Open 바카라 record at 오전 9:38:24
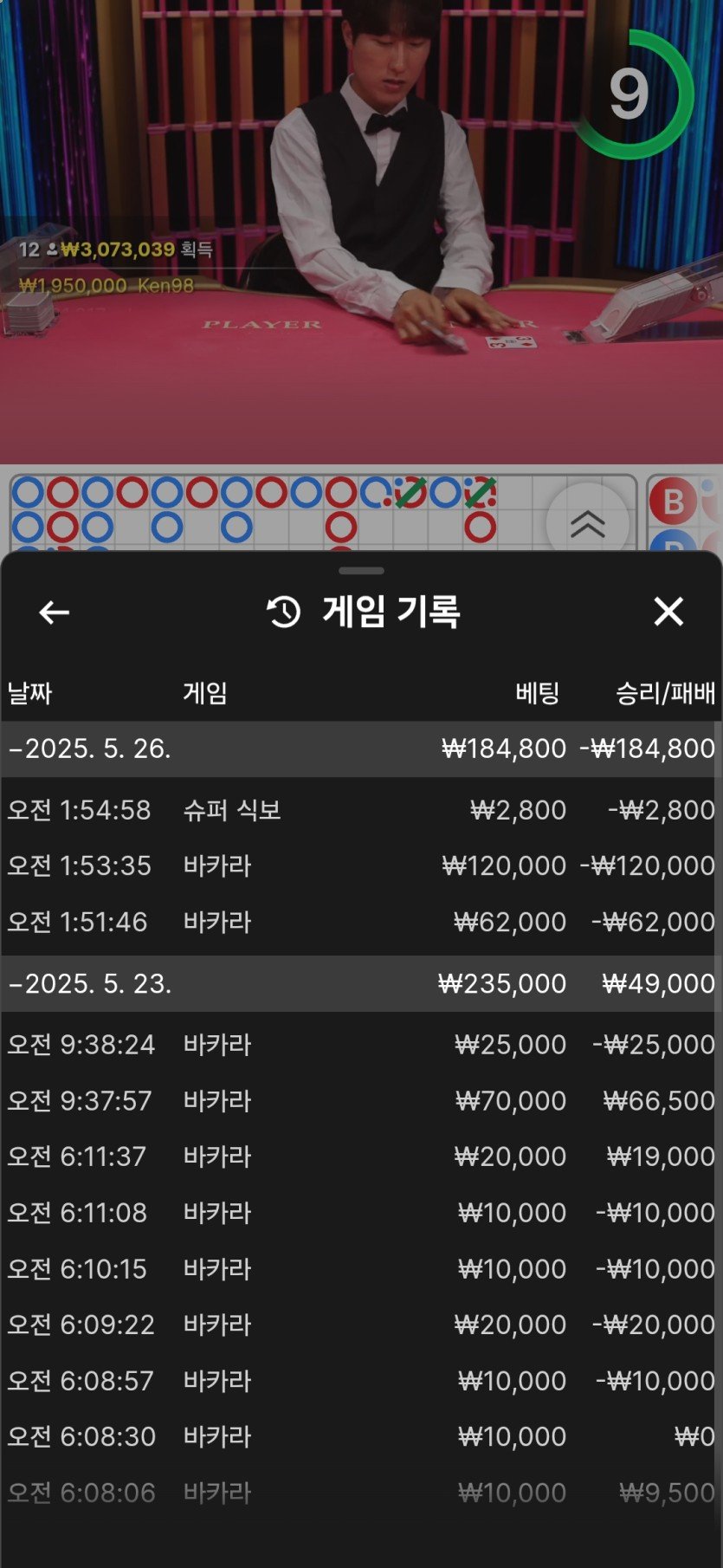Viewport: 723px width, 1568px height. 361,1045
